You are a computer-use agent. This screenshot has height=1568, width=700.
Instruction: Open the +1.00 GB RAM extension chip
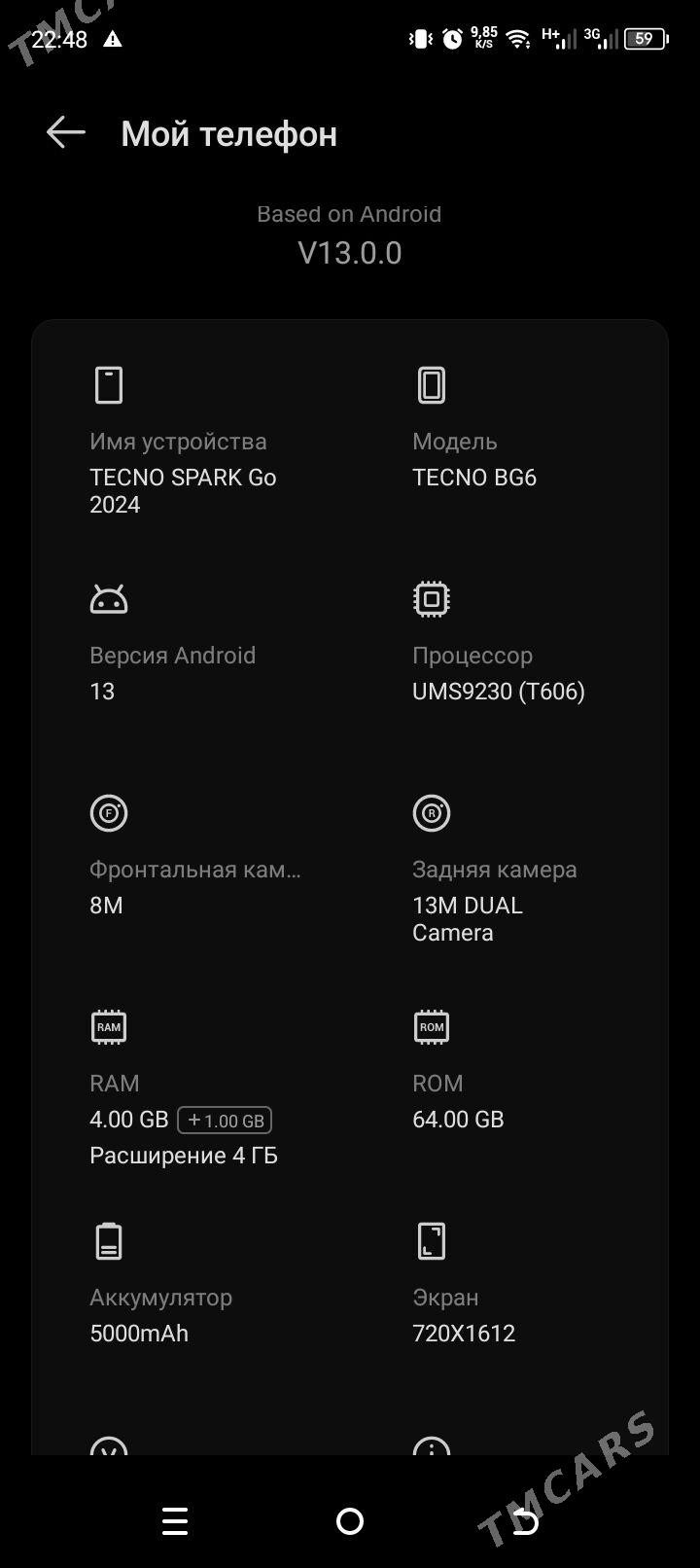(x=225, y=1120)
